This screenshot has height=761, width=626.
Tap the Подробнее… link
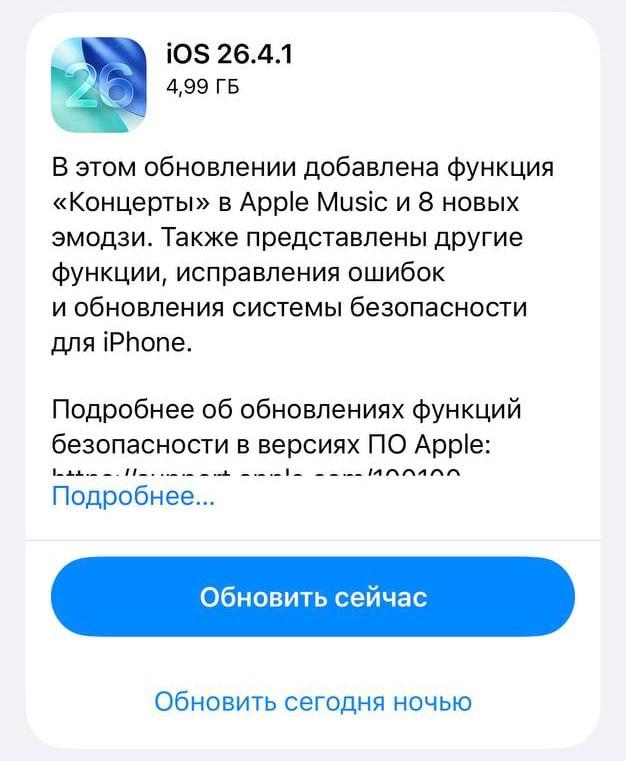coord(132,497)
